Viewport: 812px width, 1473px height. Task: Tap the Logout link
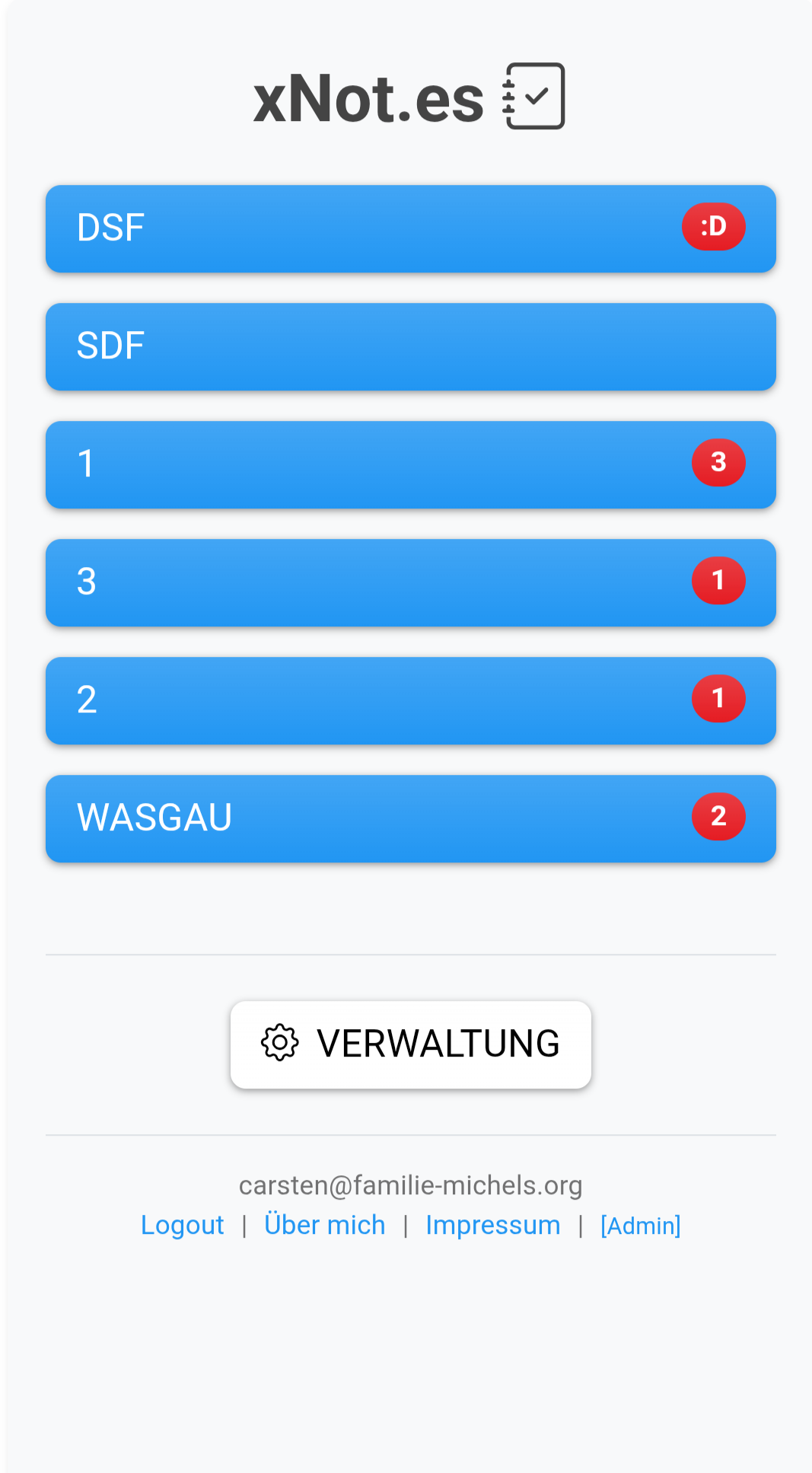(183, 1225)
